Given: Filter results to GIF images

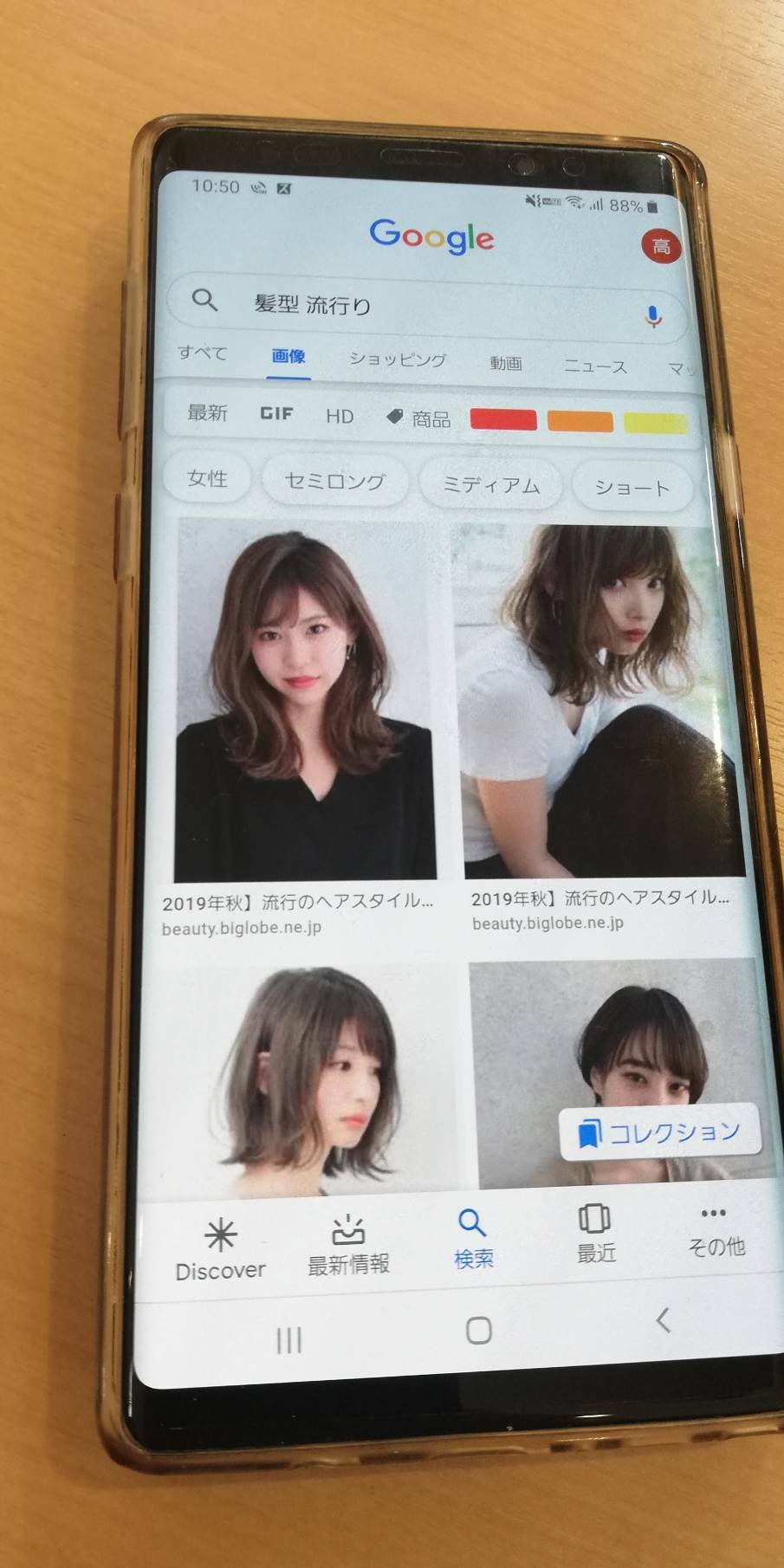Looking at the screenshot, I should tap(276, 414).
